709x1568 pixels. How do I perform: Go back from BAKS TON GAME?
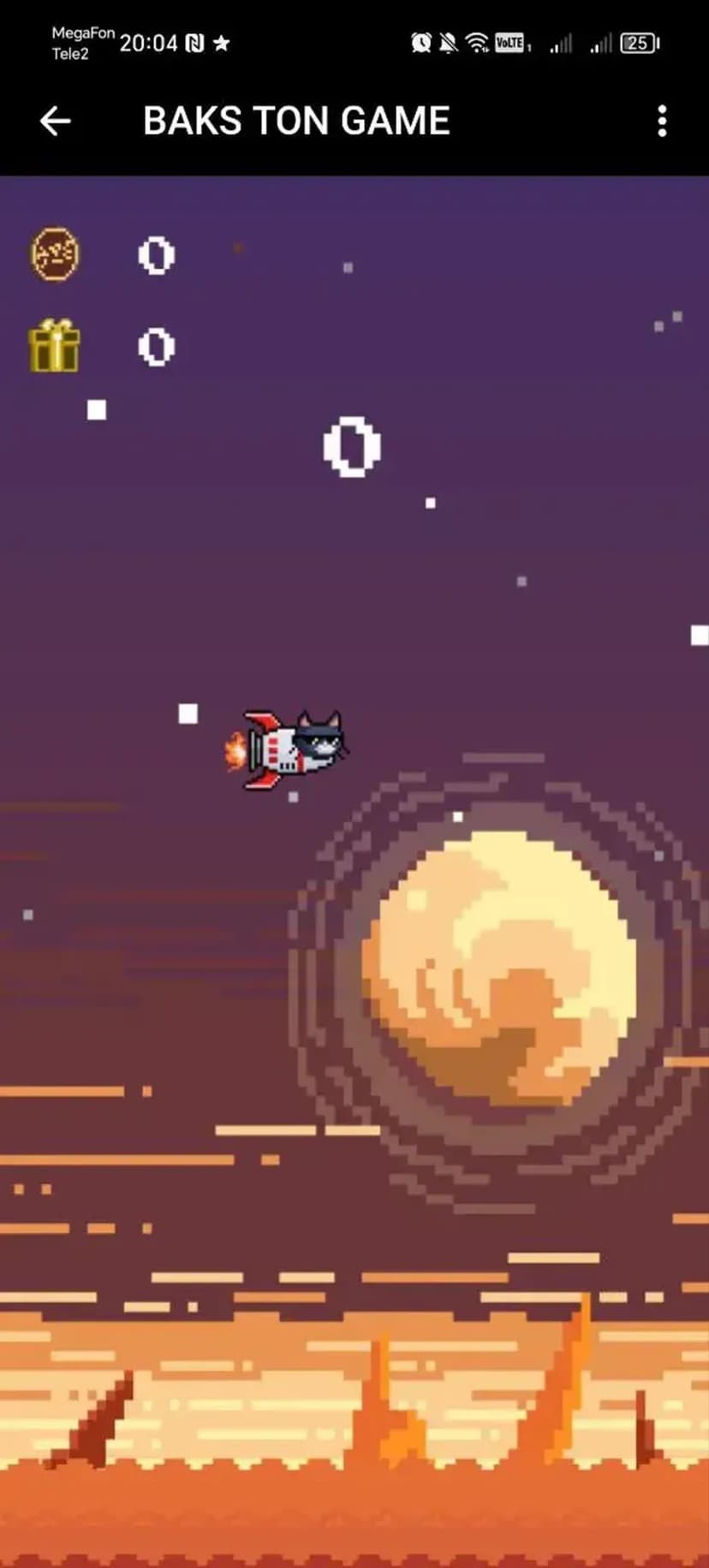[x=55, y=121]
